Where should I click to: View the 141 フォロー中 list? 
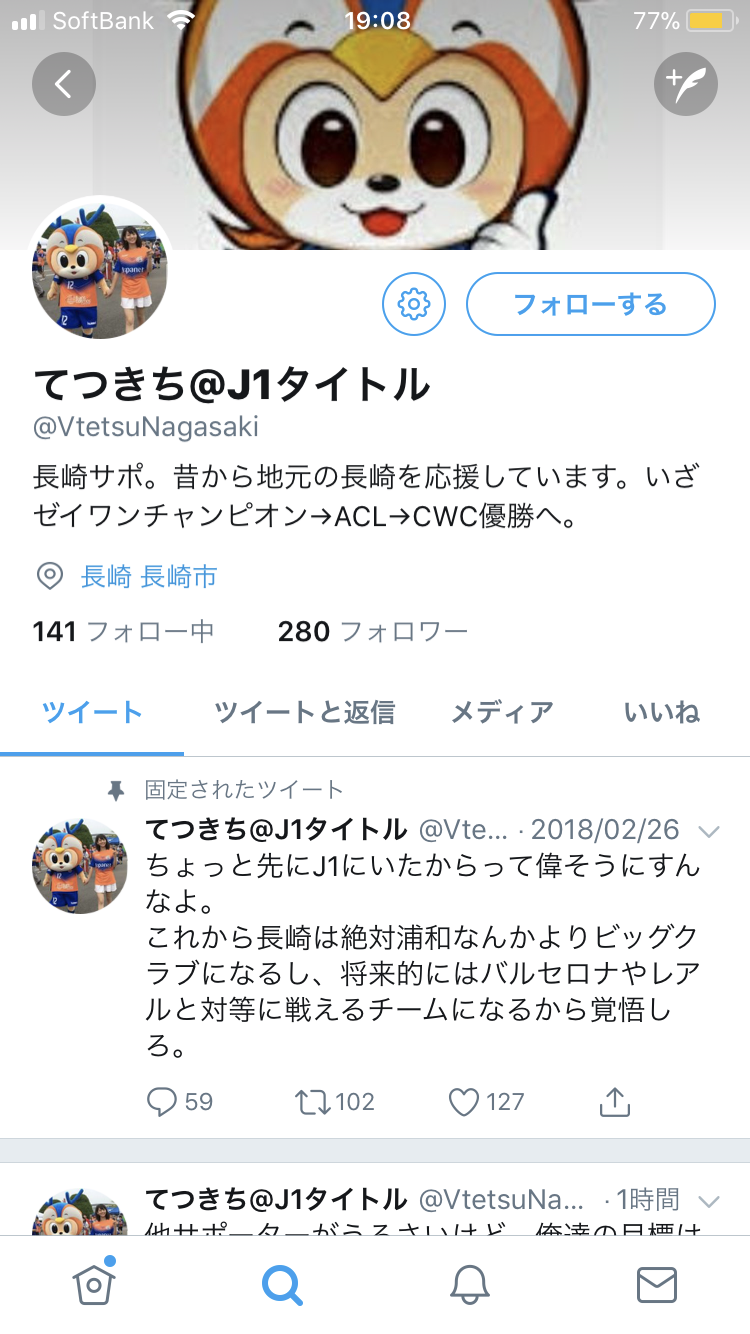(x=124, y=632)
